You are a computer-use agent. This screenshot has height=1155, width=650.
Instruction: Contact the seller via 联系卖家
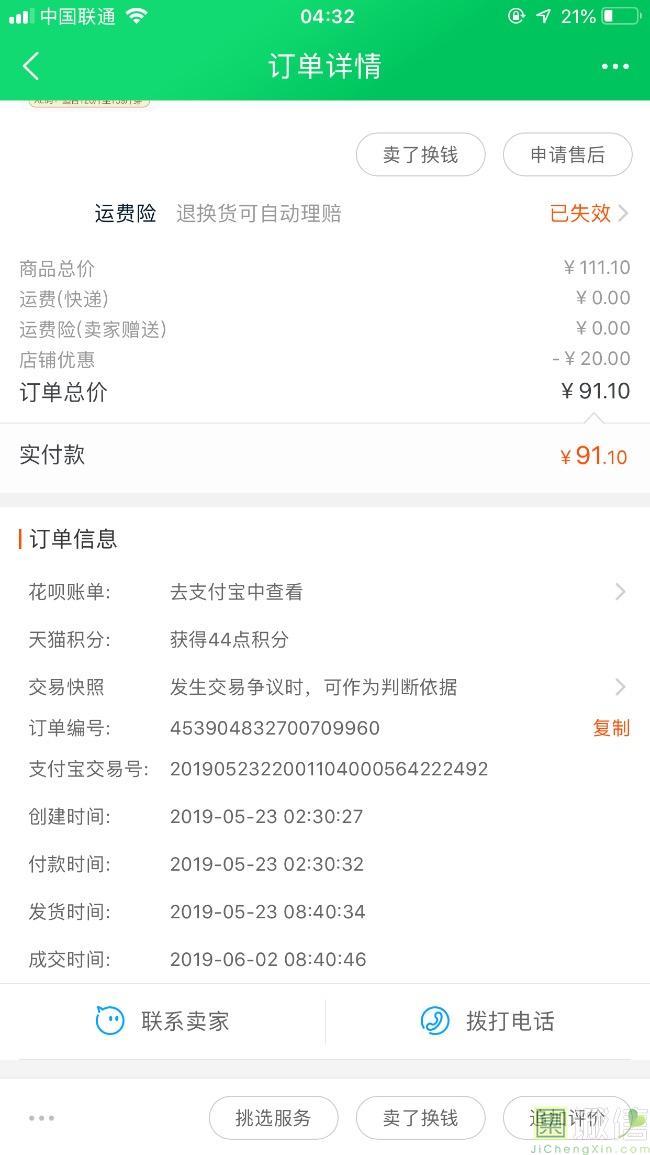pyautogui.click(x=162, y=1021)
